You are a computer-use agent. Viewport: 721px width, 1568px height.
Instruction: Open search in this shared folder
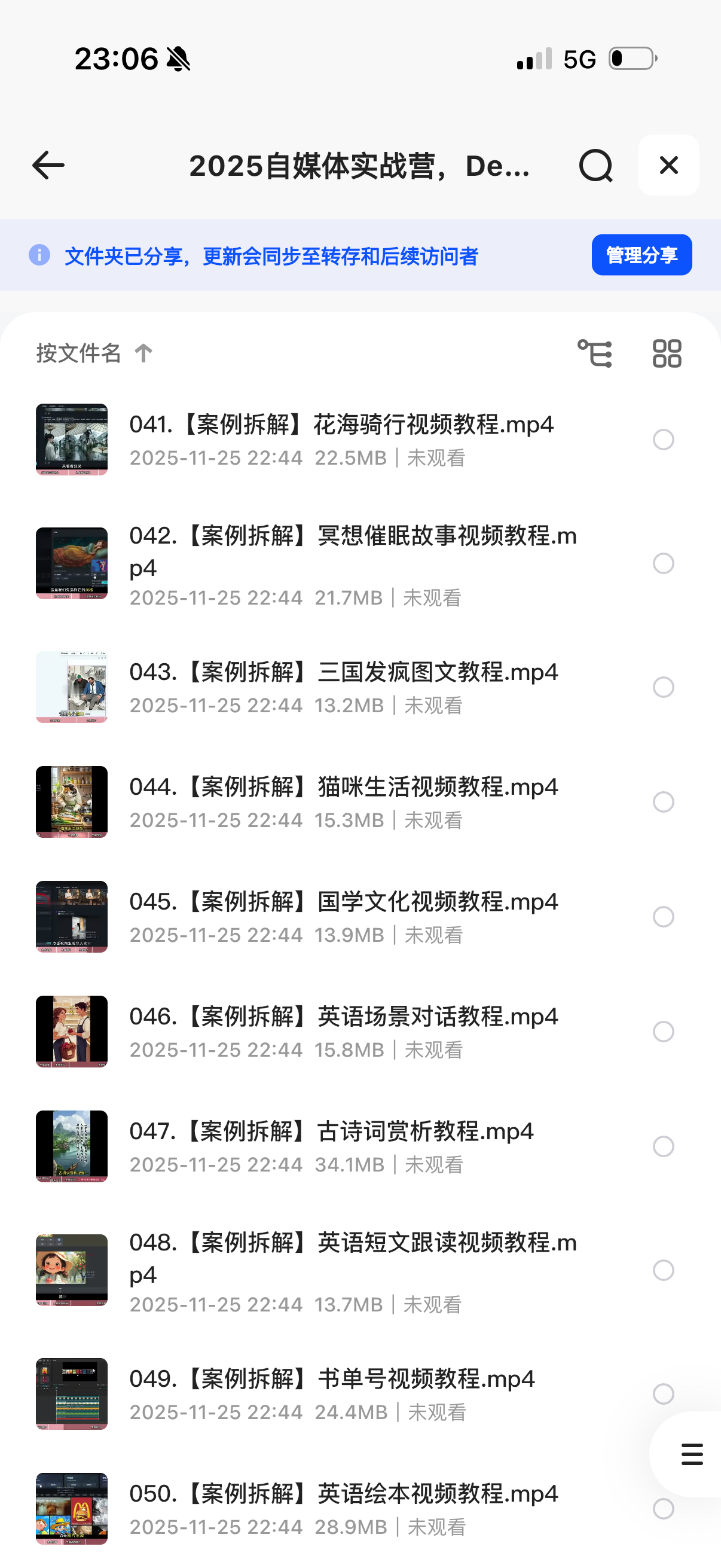(x=595, y=166)
